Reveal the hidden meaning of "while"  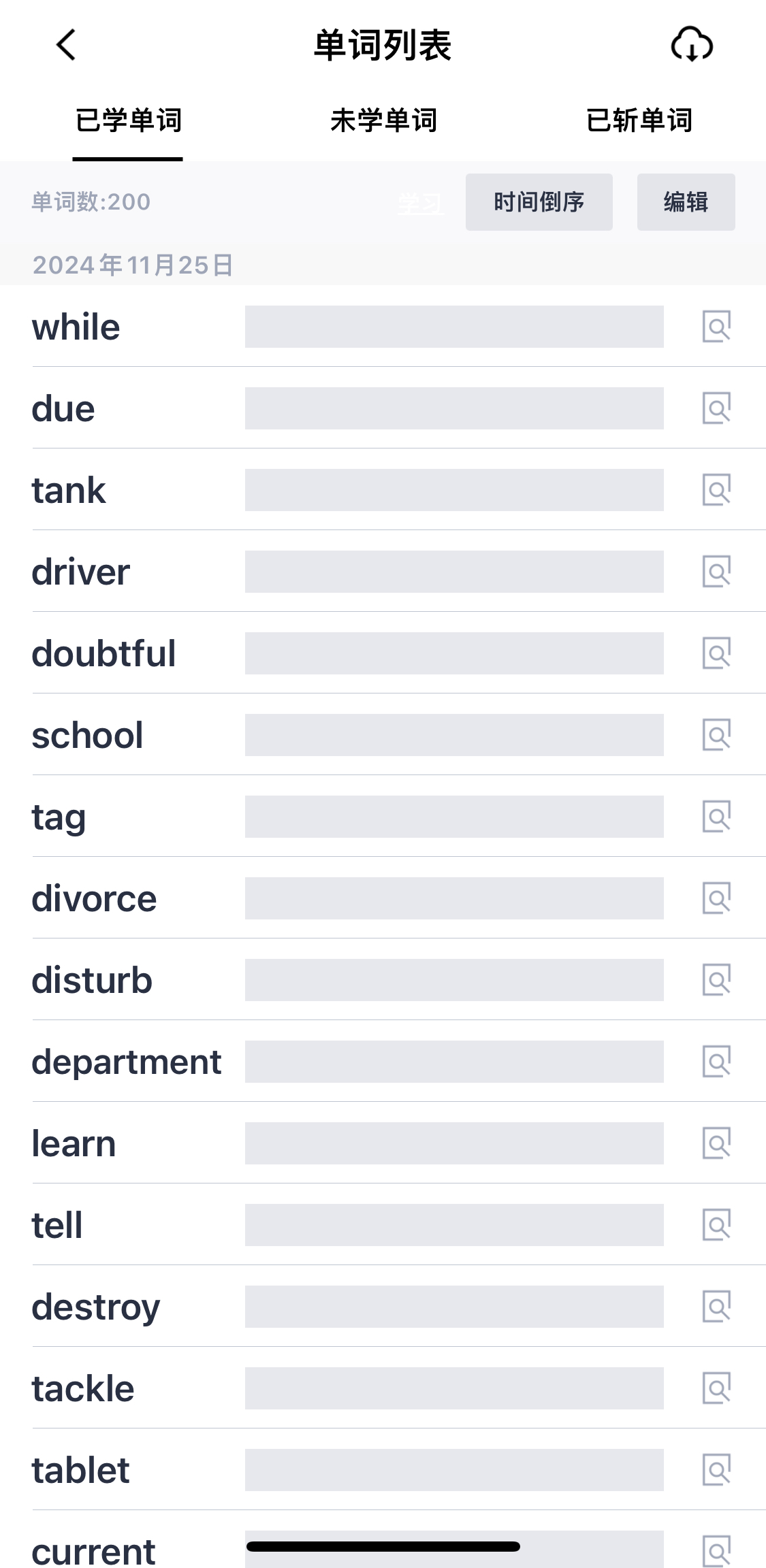(x=454, y=327)
